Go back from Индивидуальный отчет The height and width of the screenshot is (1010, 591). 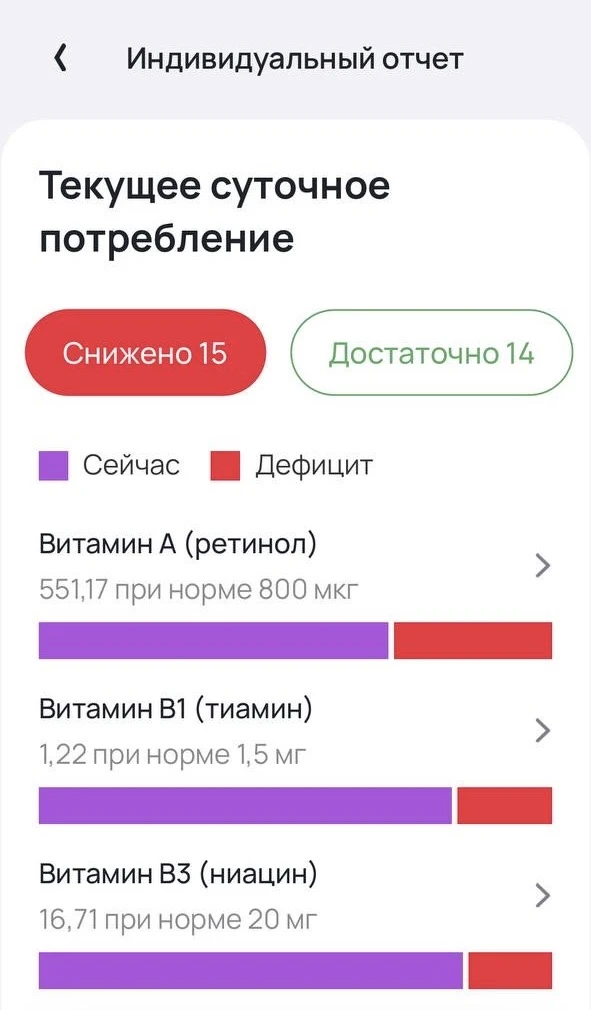61,59
